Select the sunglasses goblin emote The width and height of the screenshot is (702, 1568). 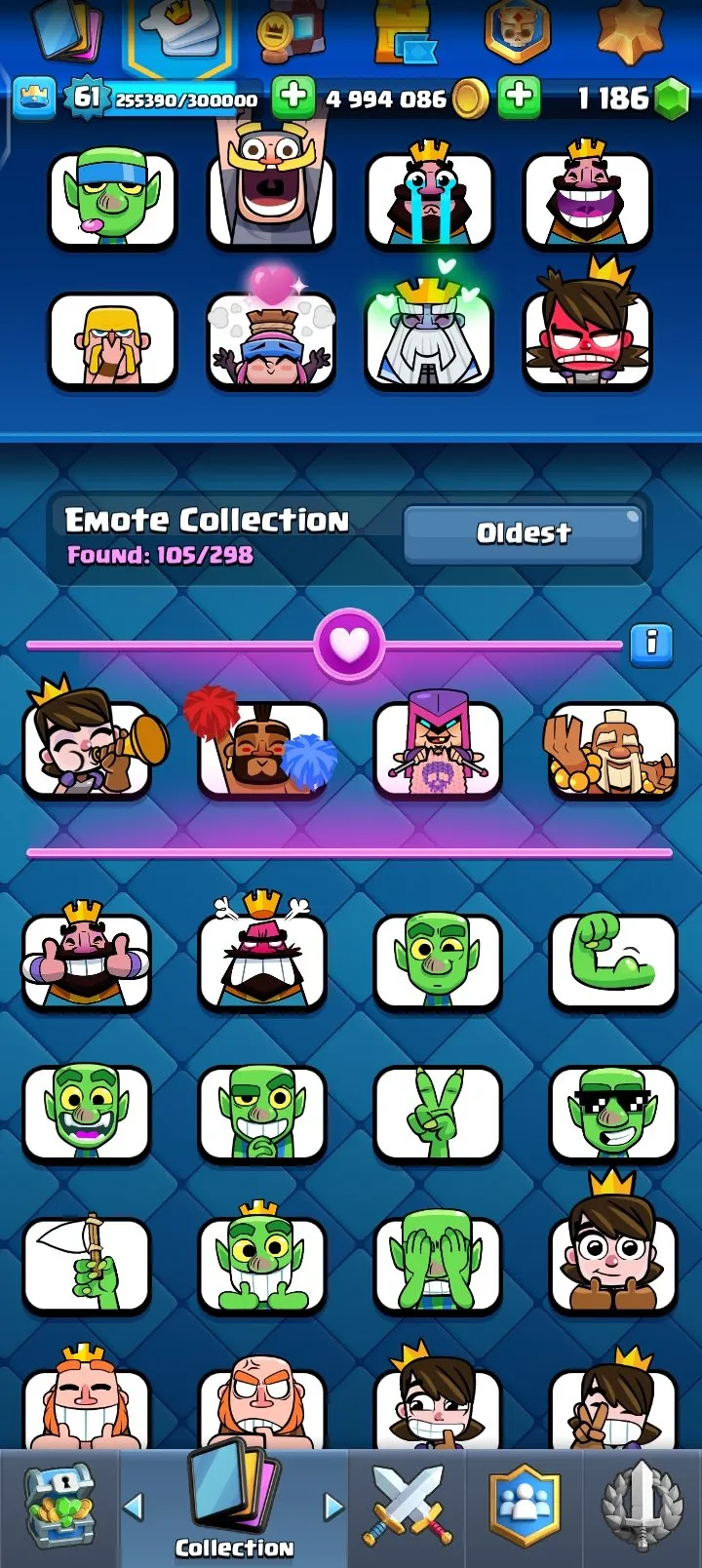point(611,1117)
